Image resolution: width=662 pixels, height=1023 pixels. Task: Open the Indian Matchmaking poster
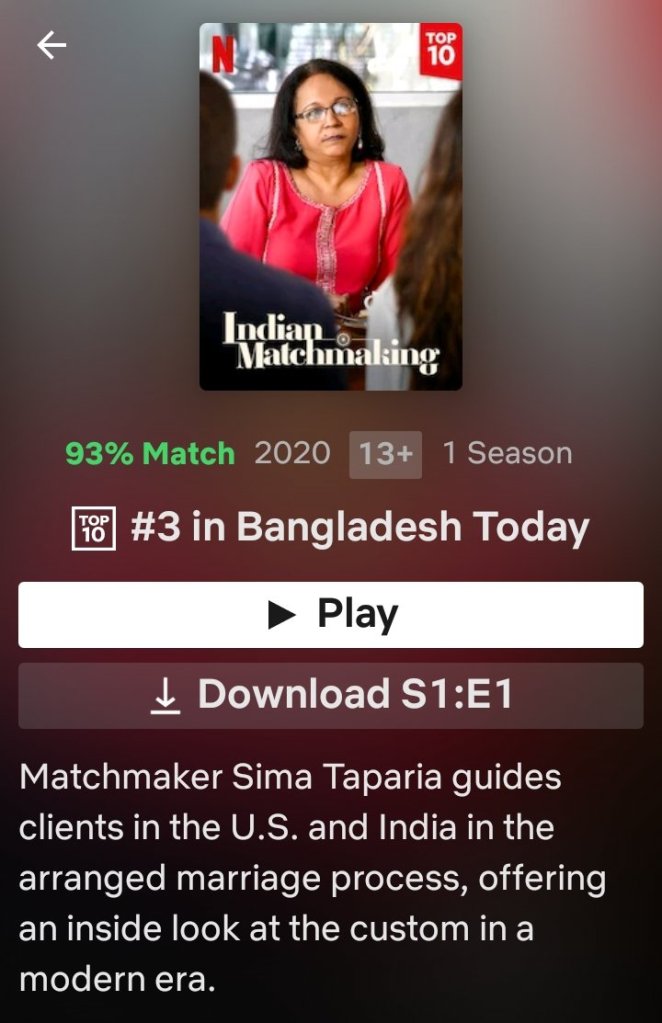click(x=331, y=207)
